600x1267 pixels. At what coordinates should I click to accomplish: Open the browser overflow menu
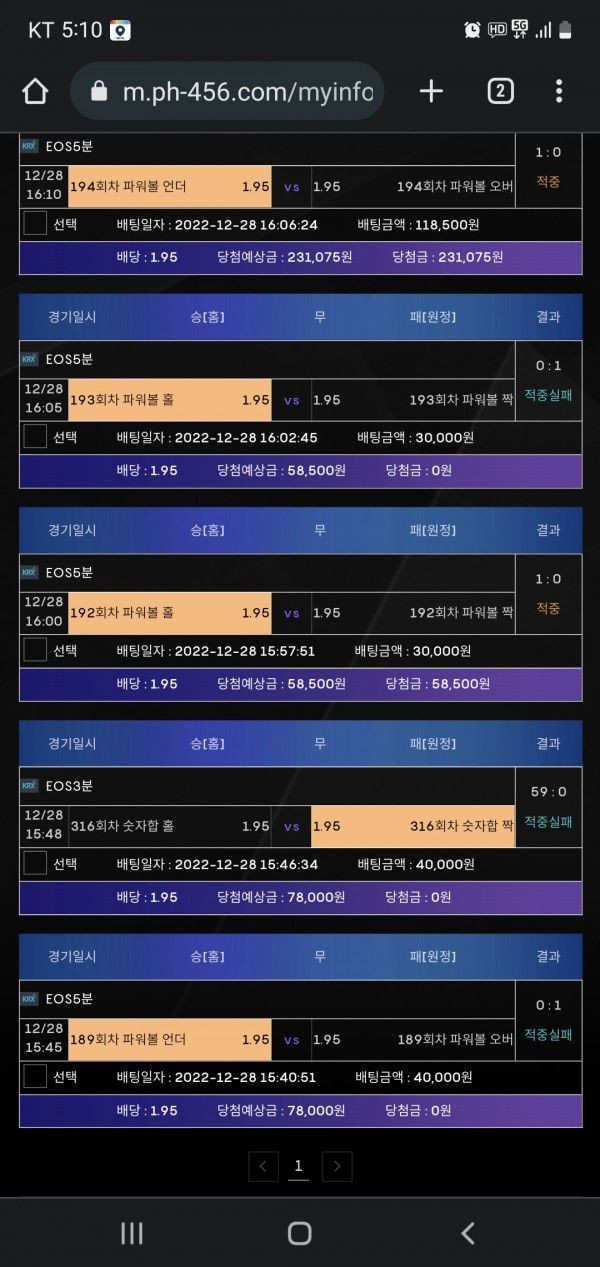(x=559, y=92)
